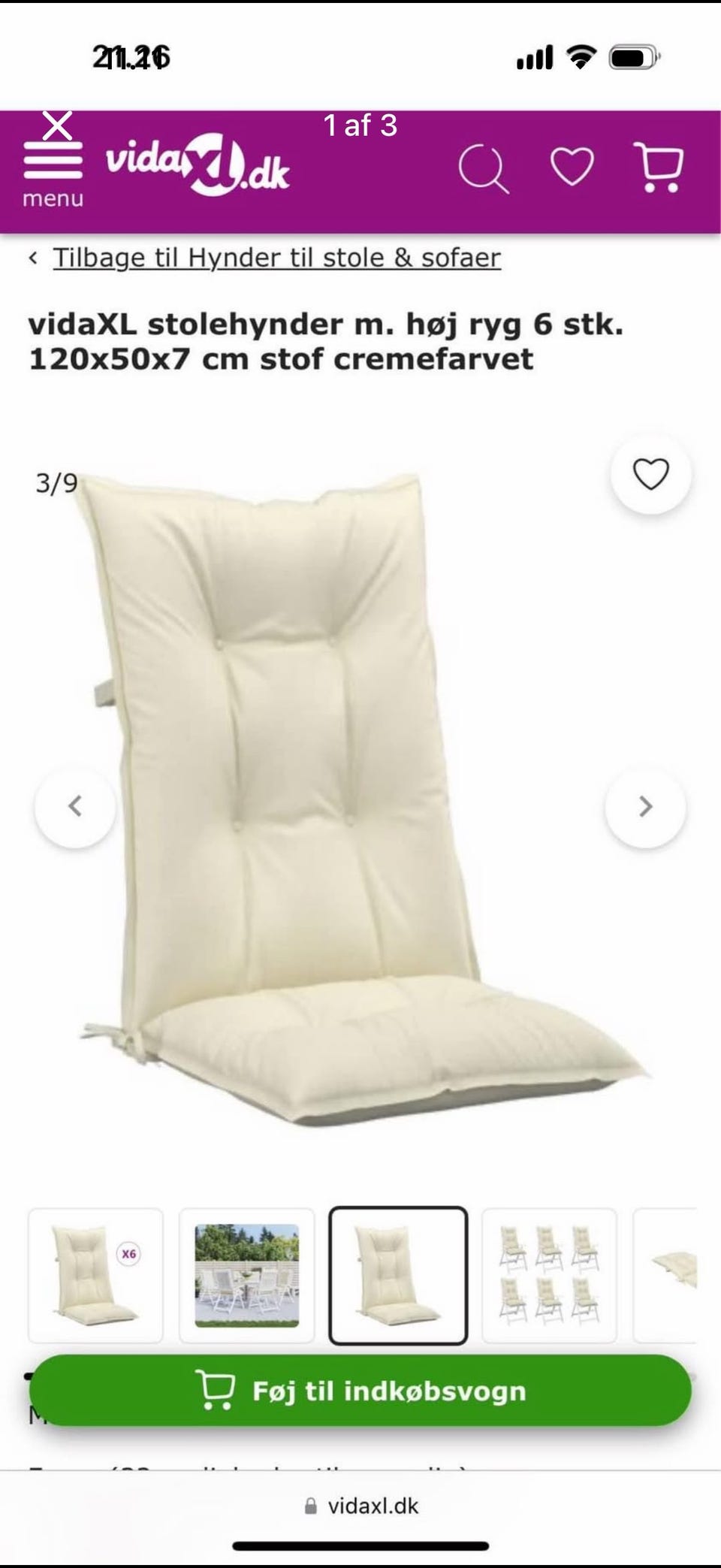
Task: Open the shopping cart icon
Action: pyautogui.click(x=659, y=167)
